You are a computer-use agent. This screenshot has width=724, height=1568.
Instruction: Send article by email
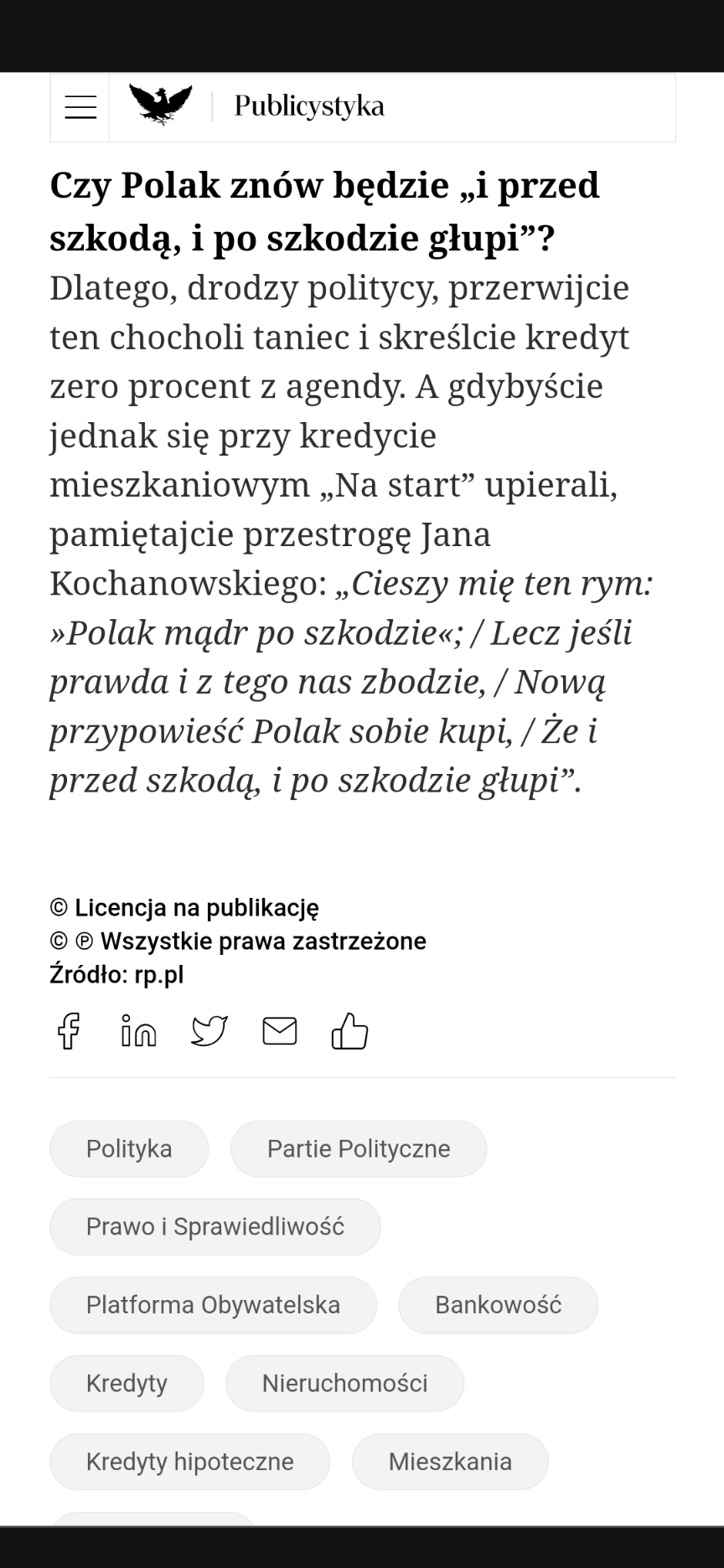coord(280,1031)
